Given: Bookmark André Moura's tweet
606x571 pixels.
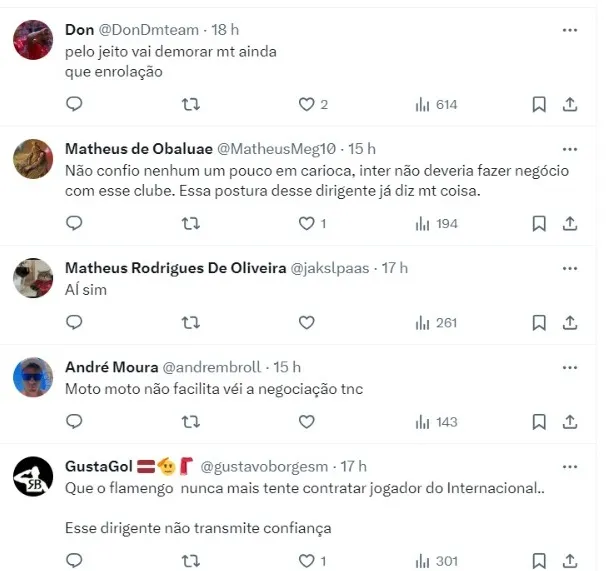Looking at the screenshot, I should click(538, 421).
